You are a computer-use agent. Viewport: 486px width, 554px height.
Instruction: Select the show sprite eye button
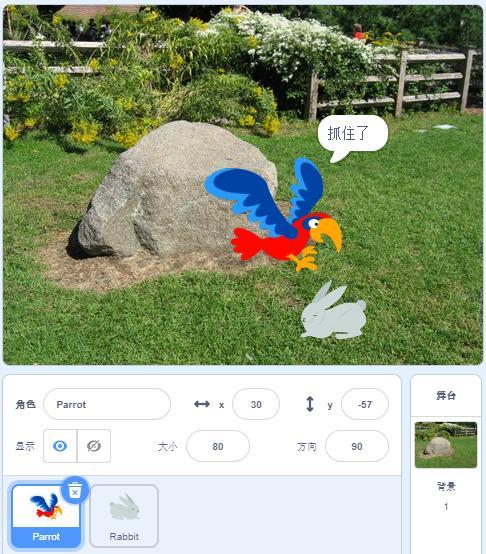60,446
